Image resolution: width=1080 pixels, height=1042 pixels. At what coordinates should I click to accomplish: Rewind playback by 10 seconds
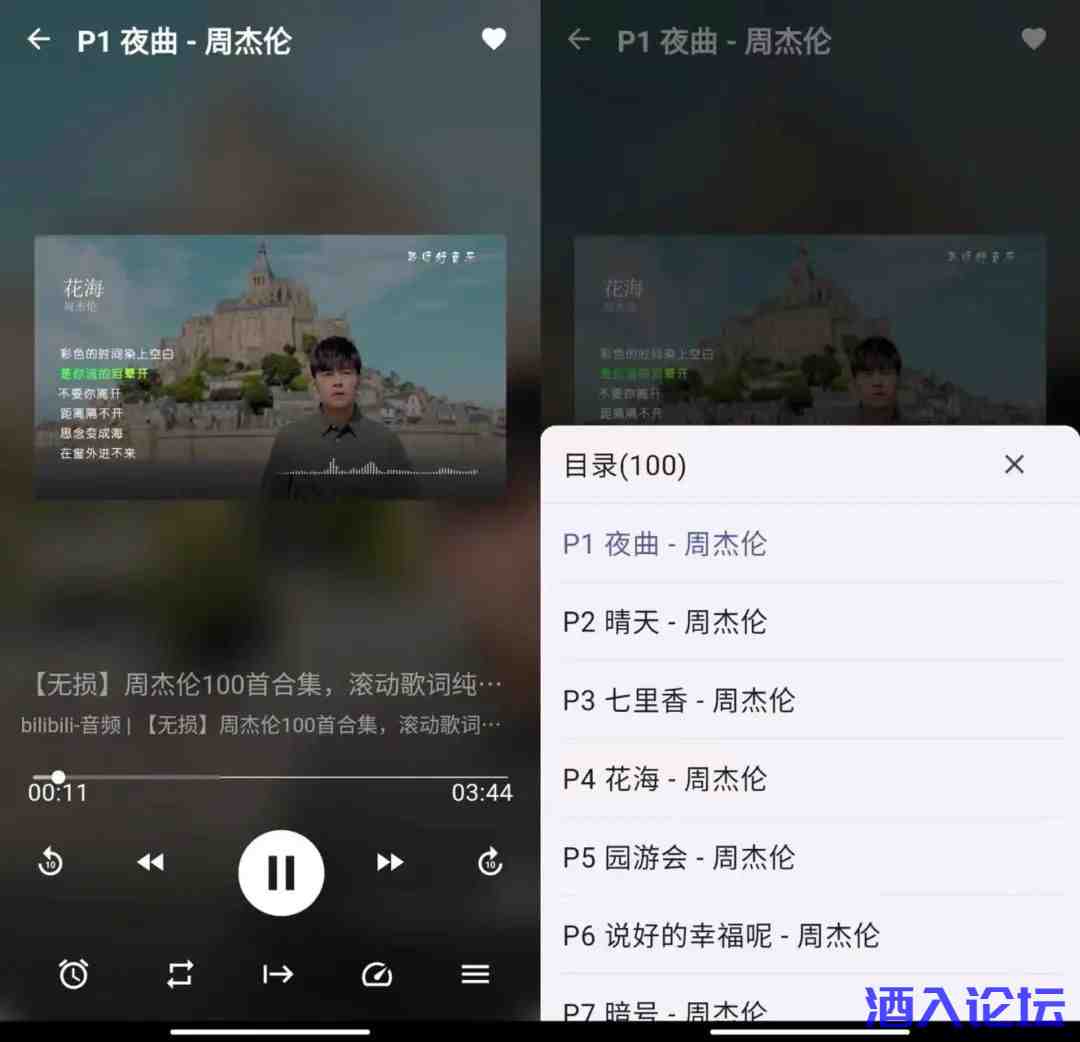[50, 861]
